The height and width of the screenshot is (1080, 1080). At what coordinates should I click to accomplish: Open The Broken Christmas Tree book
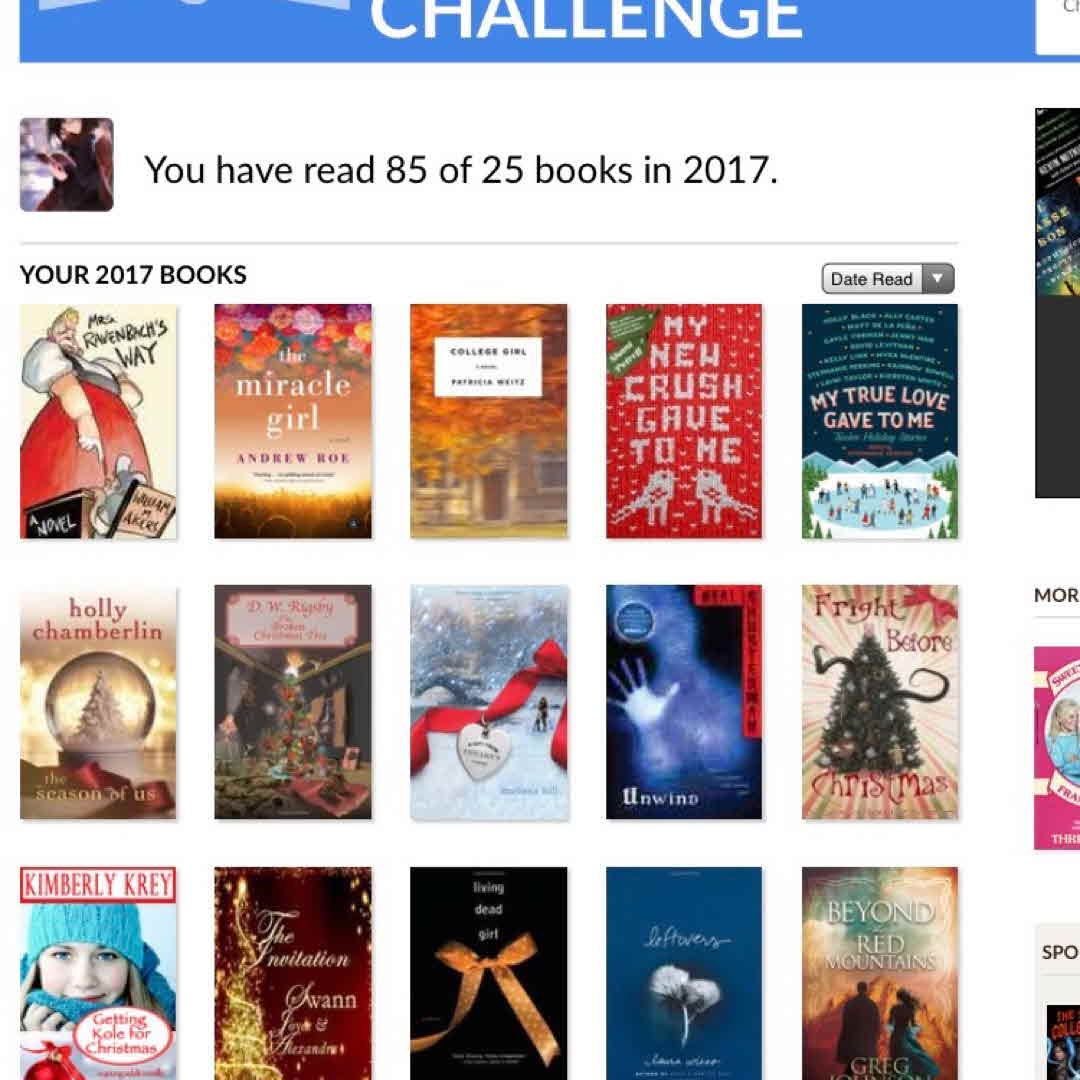tap(293, 702)
